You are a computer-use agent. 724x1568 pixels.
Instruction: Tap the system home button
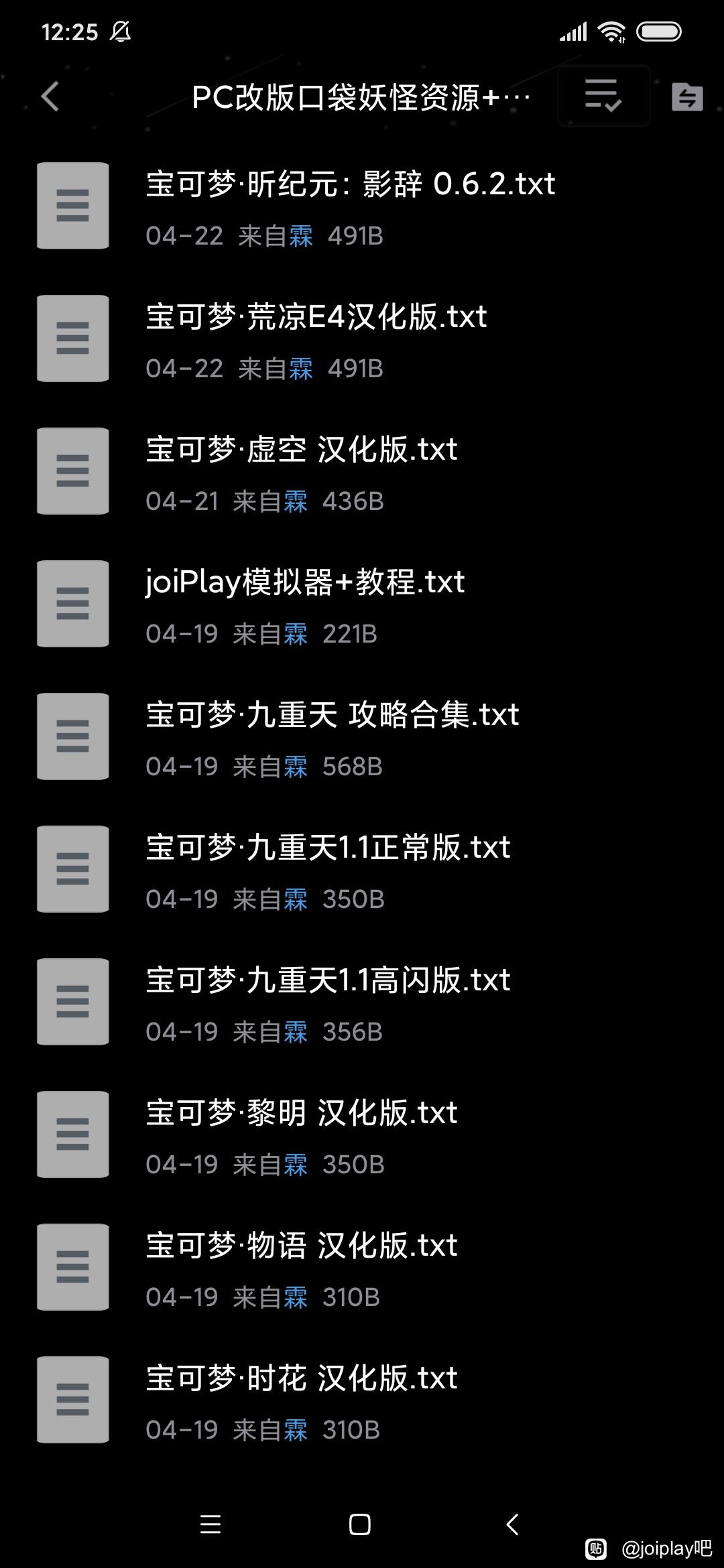360,1524
